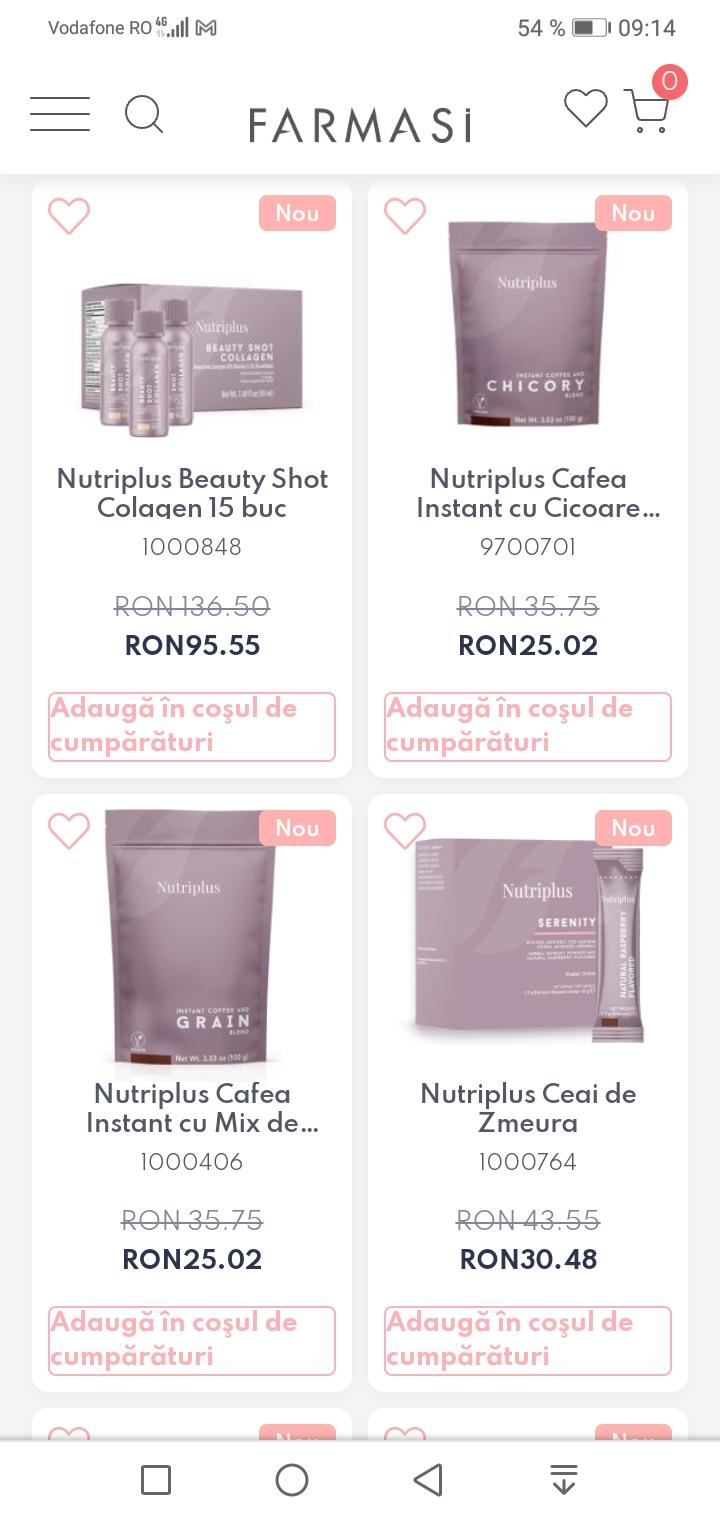Screen dimensions: 720x1520
Task: Open the wishlist heart in header
Action: pos(586,108)
